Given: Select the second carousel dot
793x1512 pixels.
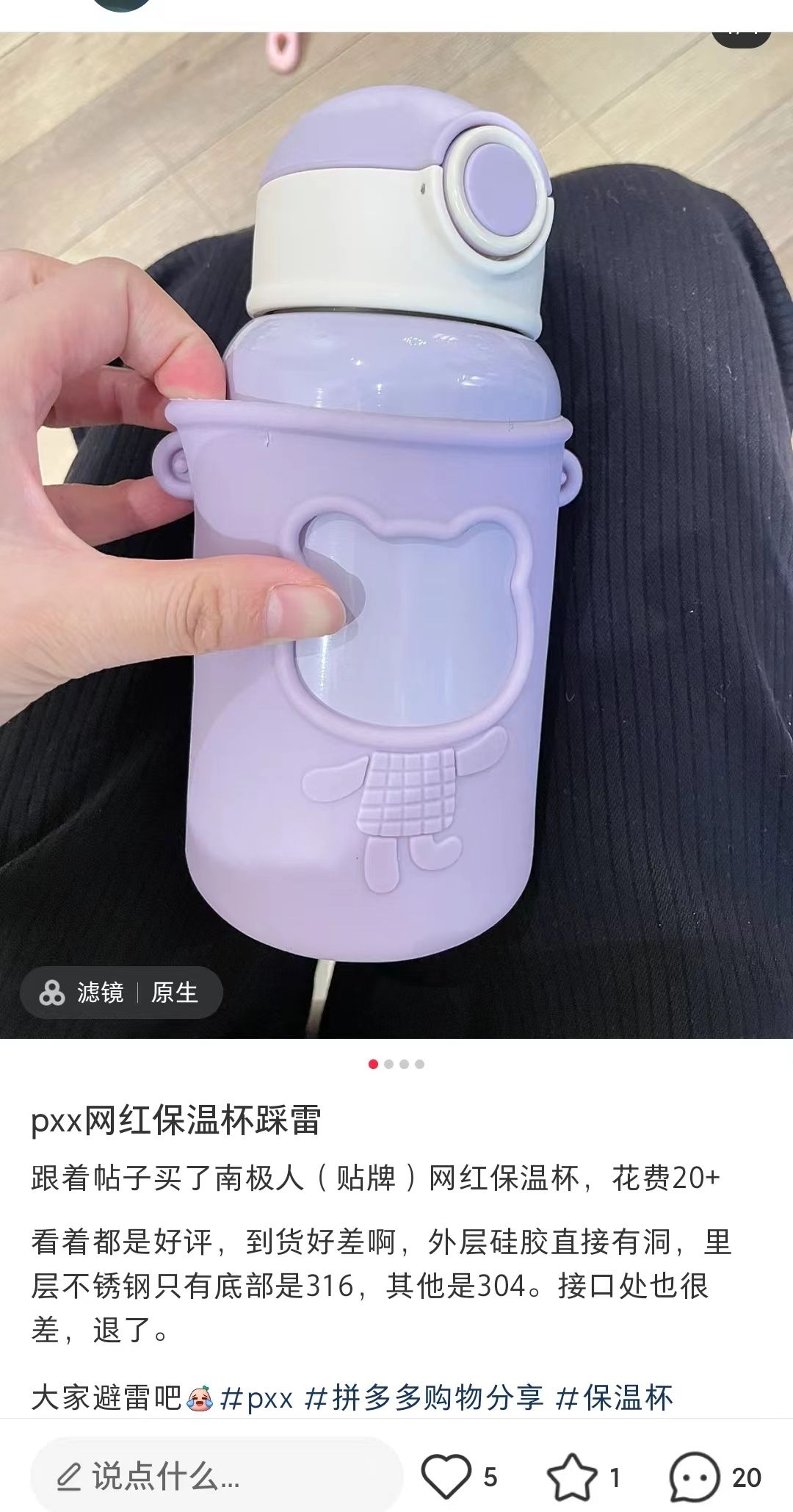Looking at the screenshot, I should pyautogui.click(x=388, y=1064).
